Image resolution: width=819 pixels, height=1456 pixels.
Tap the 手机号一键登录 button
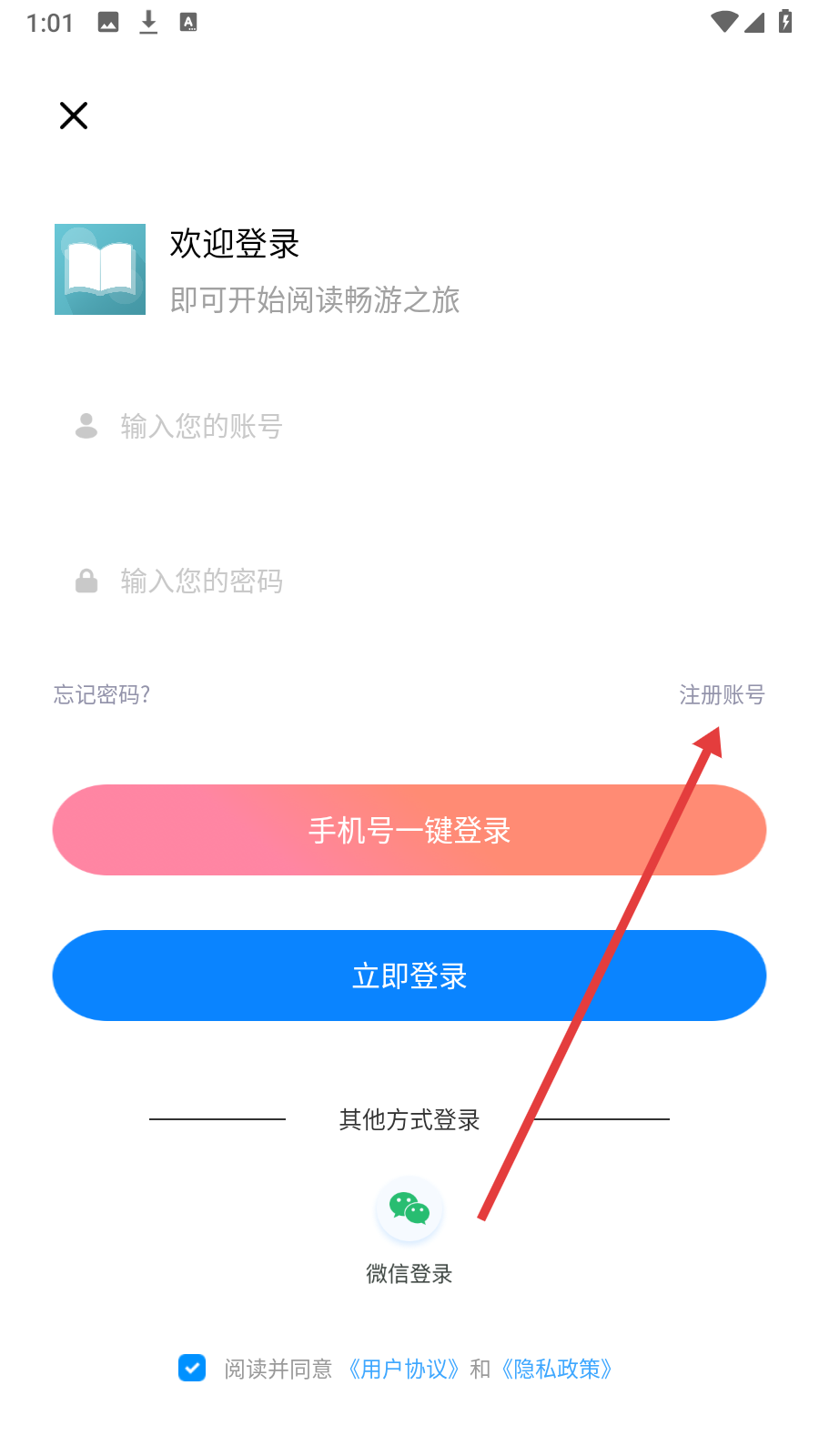point(409,830)
